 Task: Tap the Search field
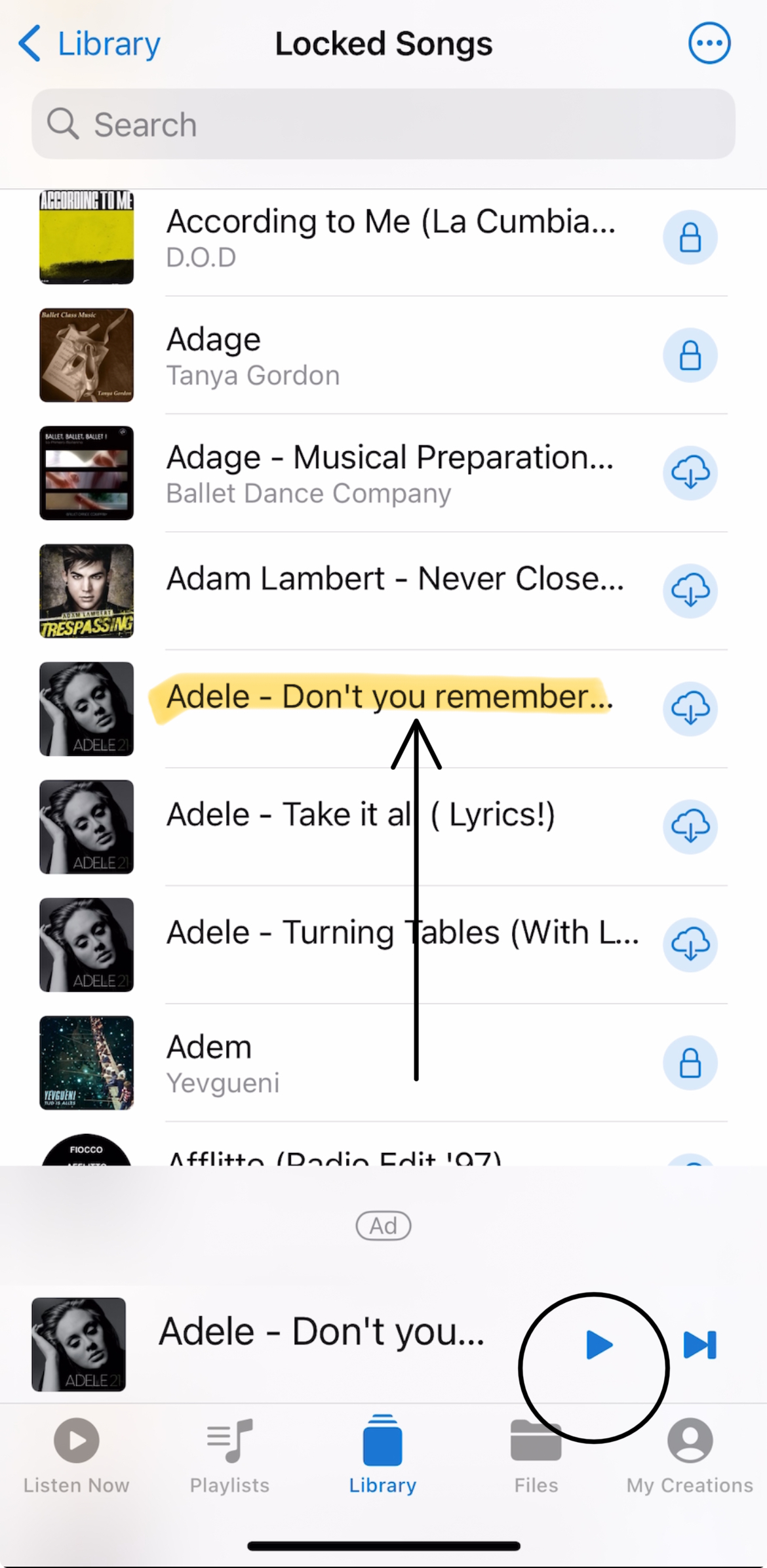click(x=383, y=124)
